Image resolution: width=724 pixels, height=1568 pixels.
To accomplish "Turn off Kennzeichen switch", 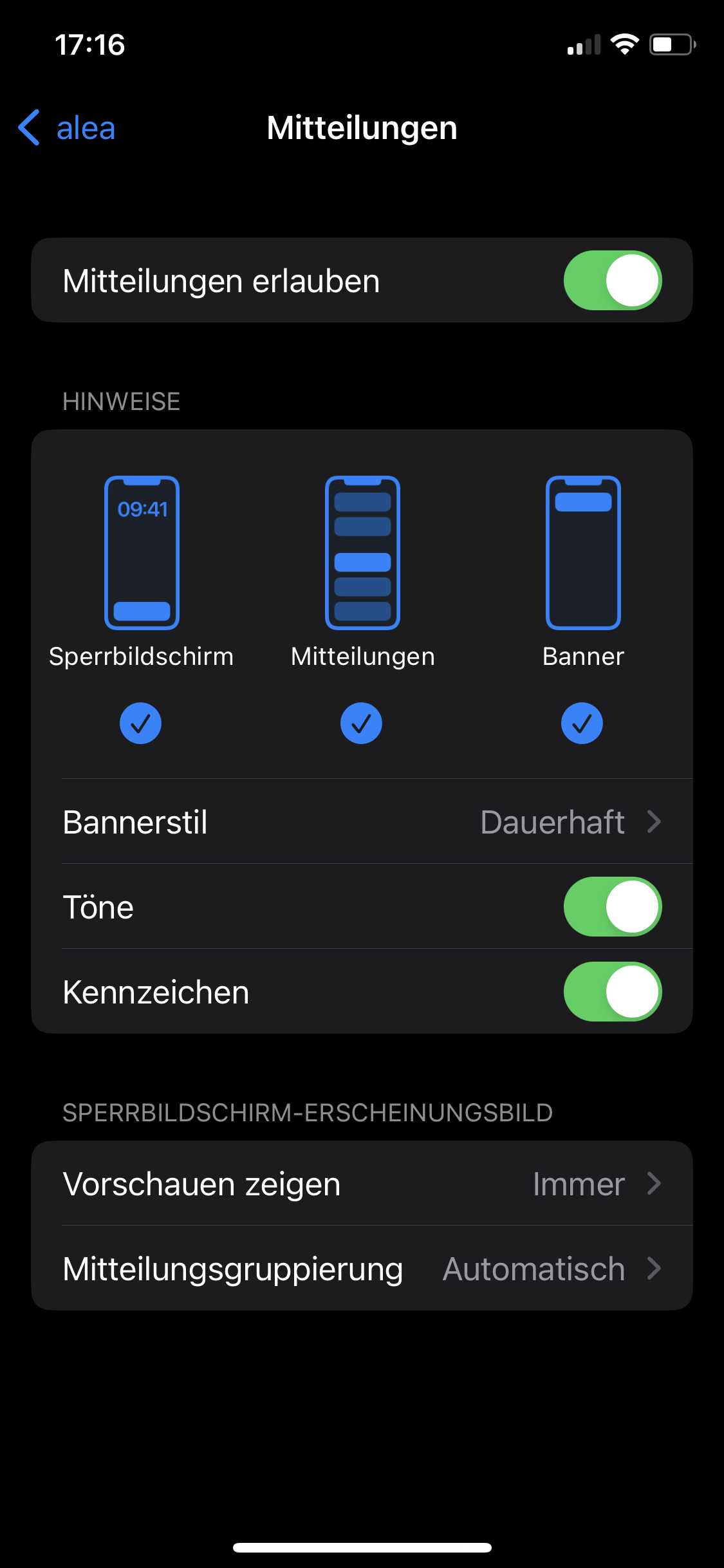I will coord(612,992).
